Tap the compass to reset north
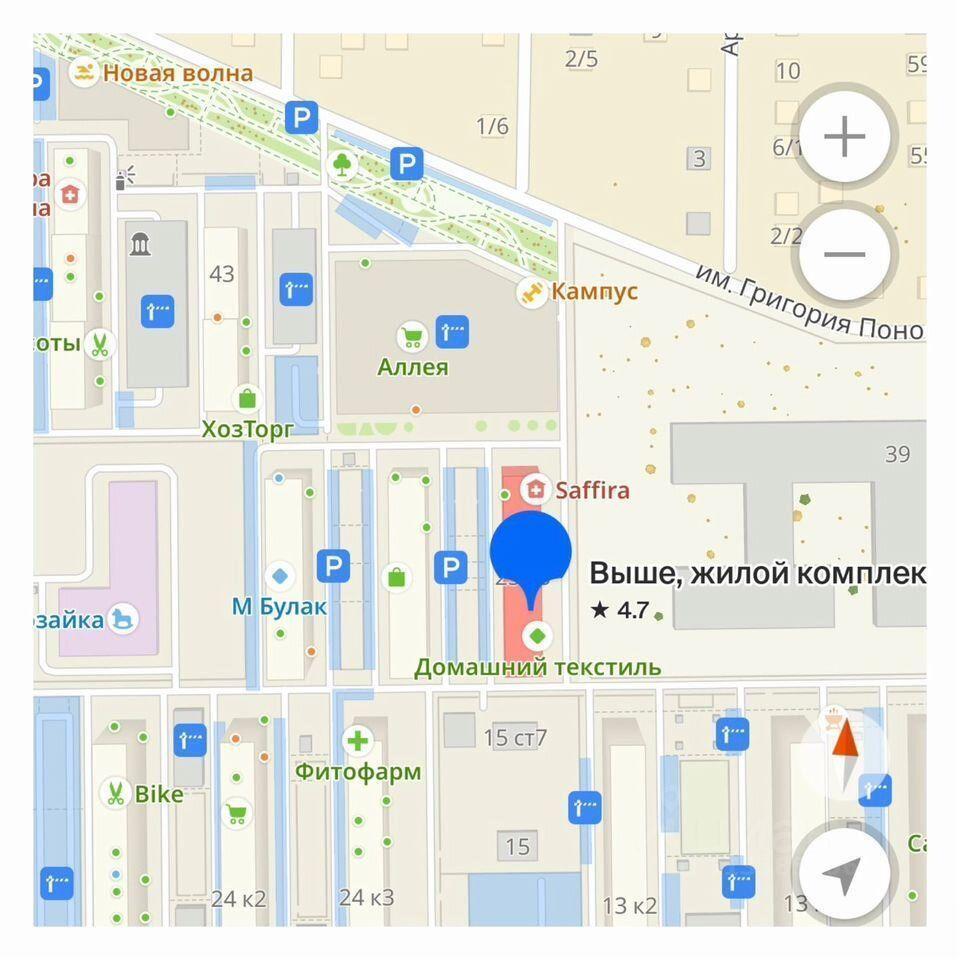Image resolution: width=960 pixels, height=960 pixels. 845,741
